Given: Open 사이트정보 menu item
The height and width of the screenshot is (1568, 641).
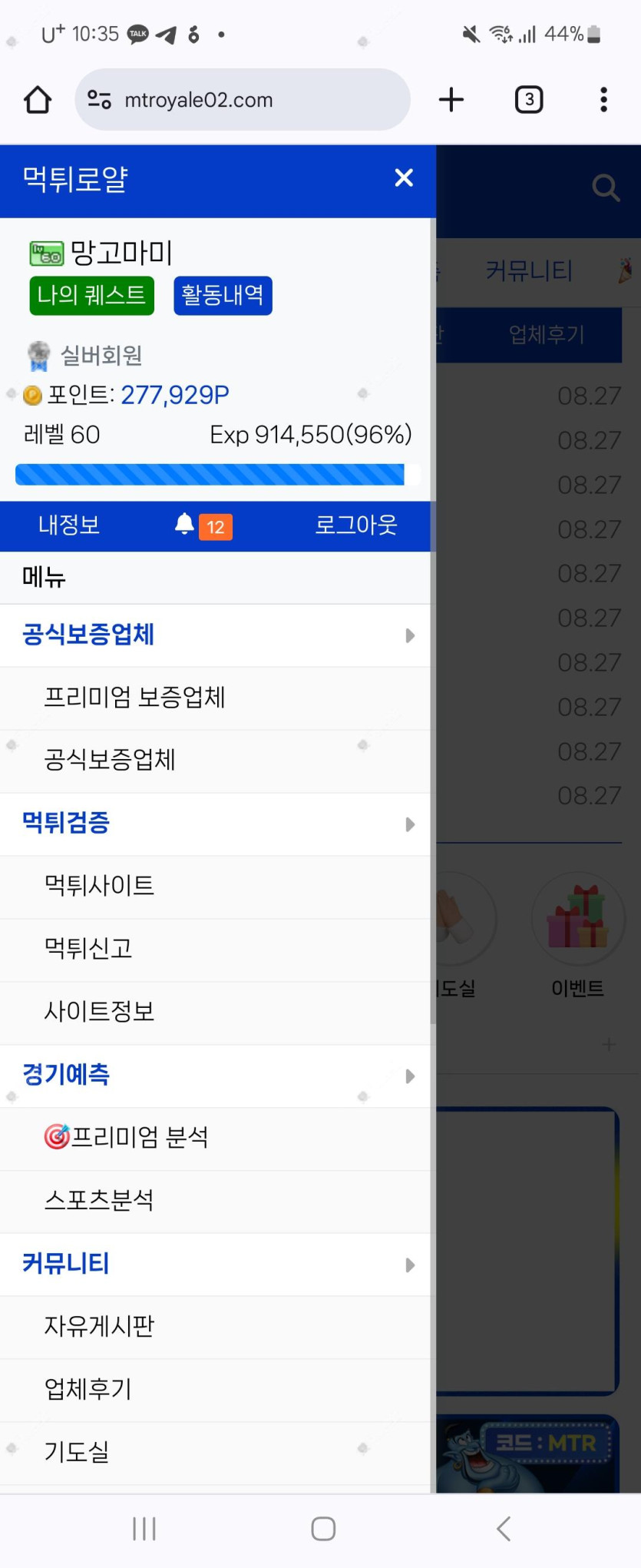Looking at the screenshot, I should [99, 1012].
